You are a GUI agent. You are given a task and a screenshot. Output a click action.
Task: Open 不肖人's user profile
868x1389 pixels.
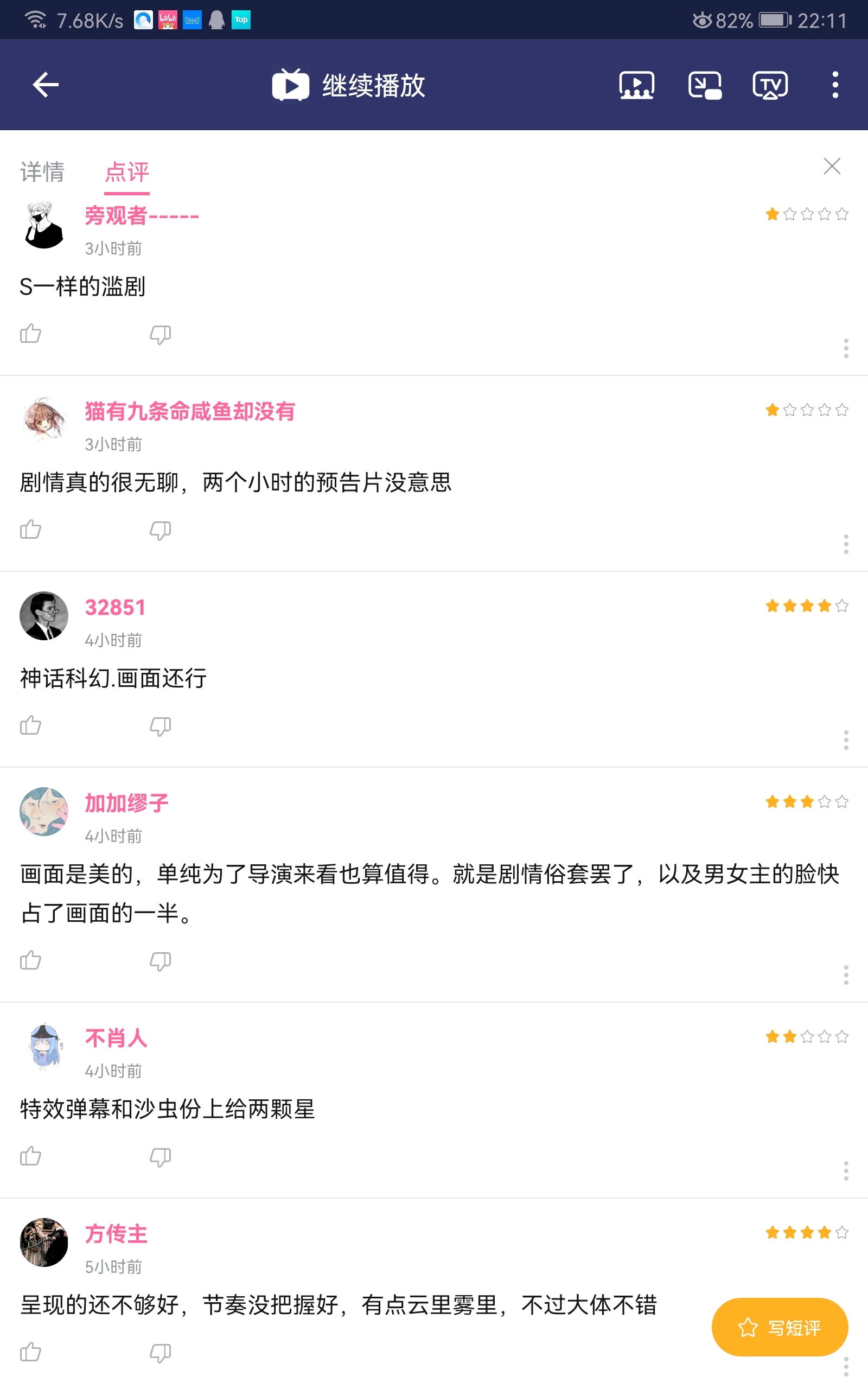pos(116,1038)
